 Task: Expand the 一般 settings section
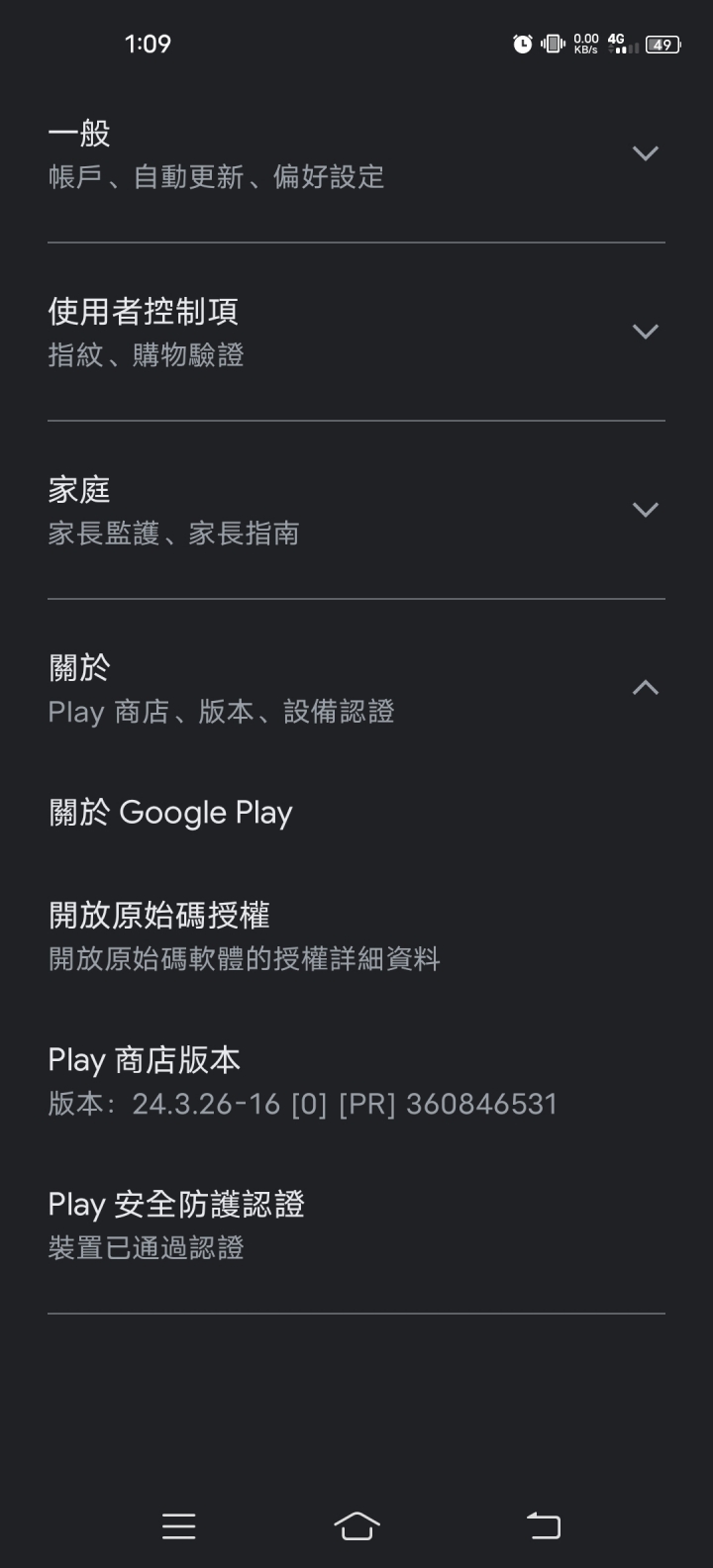tap(356, 153)
